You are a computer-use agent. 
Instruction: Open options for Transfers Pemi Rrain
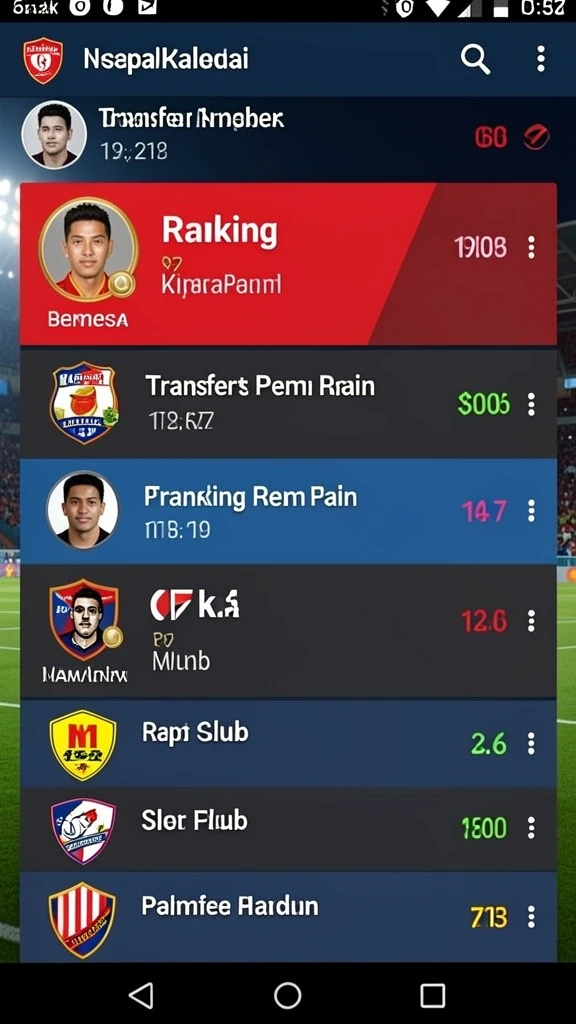(x=532, y=404)
